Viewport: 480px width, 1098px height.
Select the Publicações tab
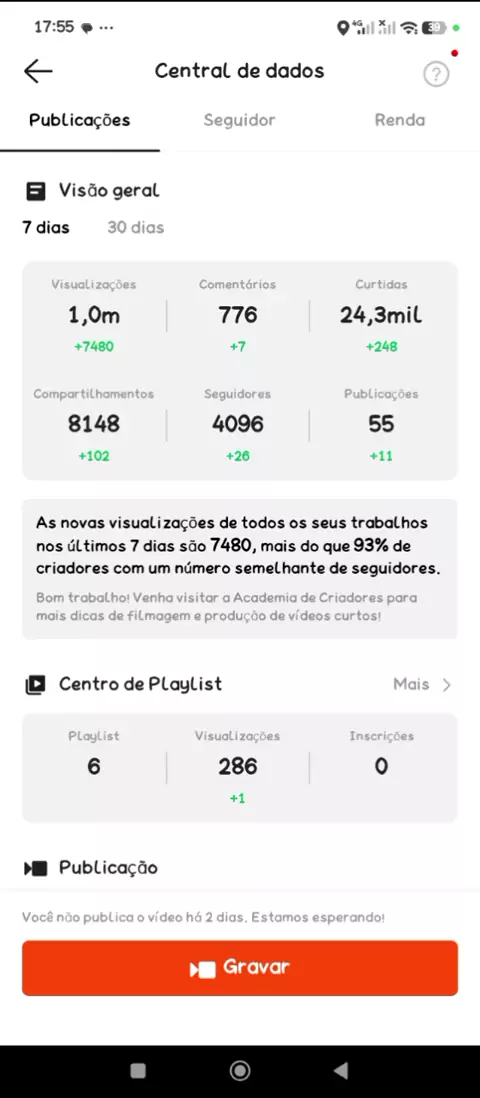pos(80,120)
